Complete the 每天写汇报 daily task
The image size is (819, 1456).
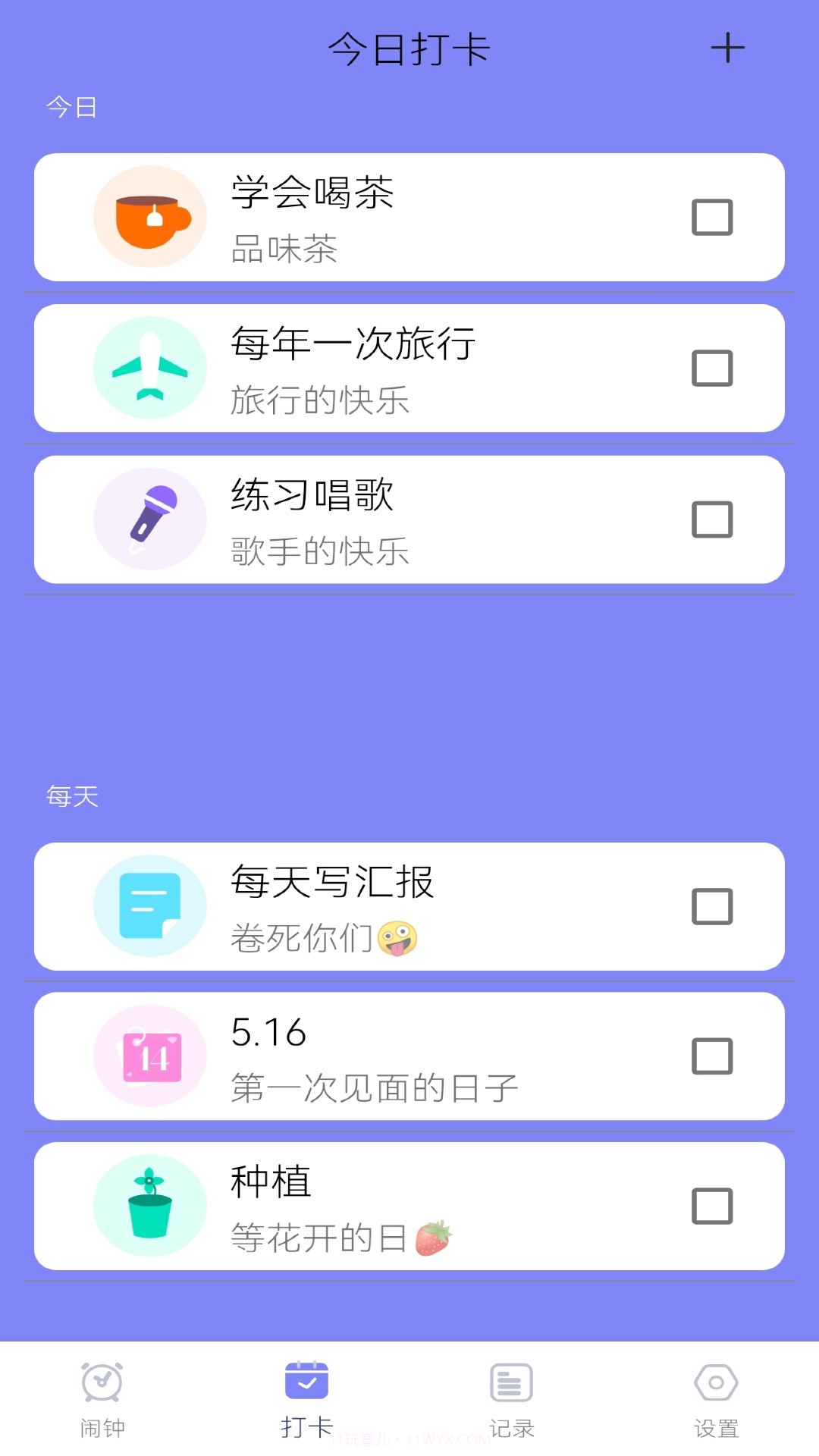tap(711, 905)
